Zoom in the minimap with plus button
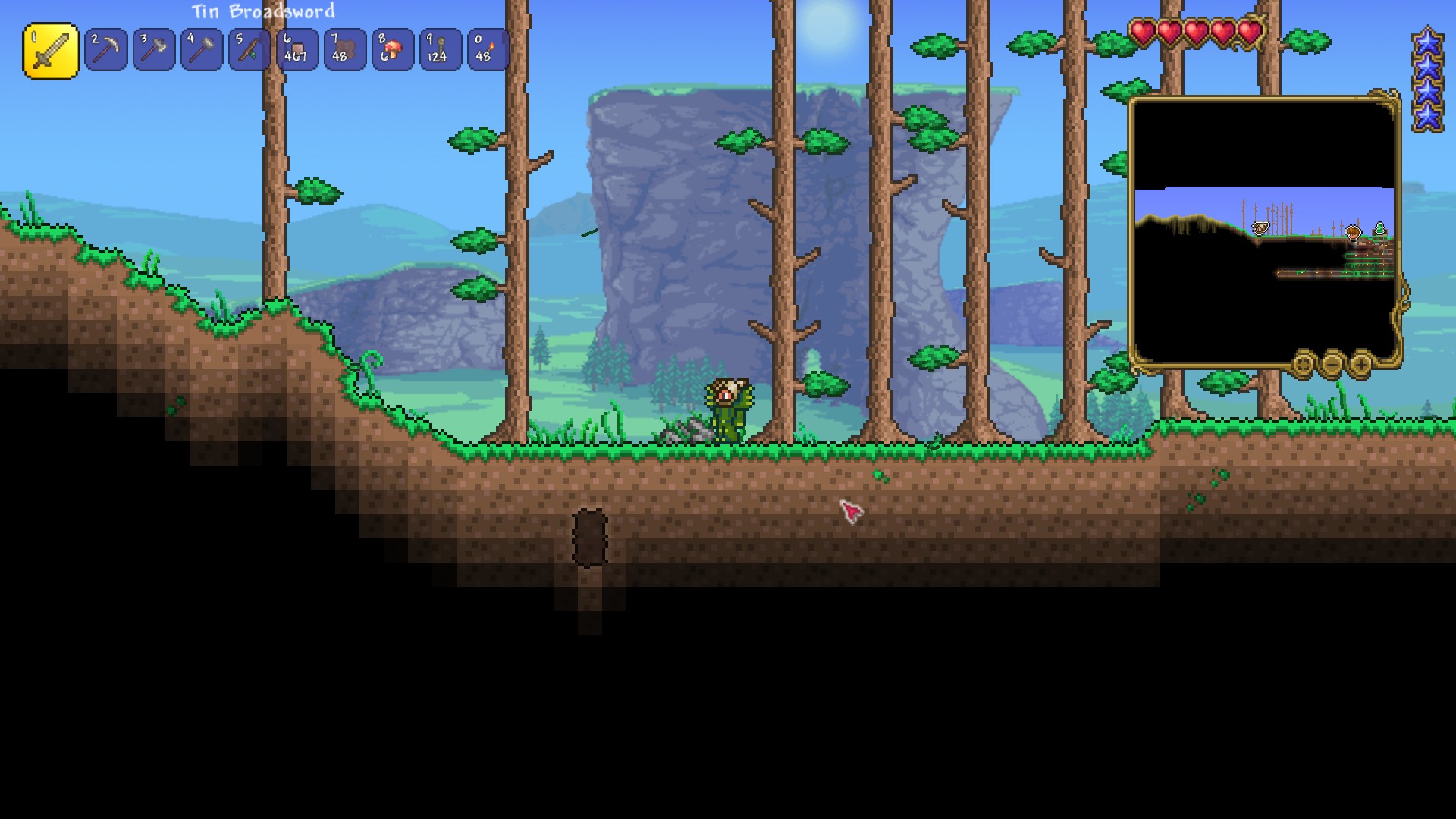 point(1361,366)
